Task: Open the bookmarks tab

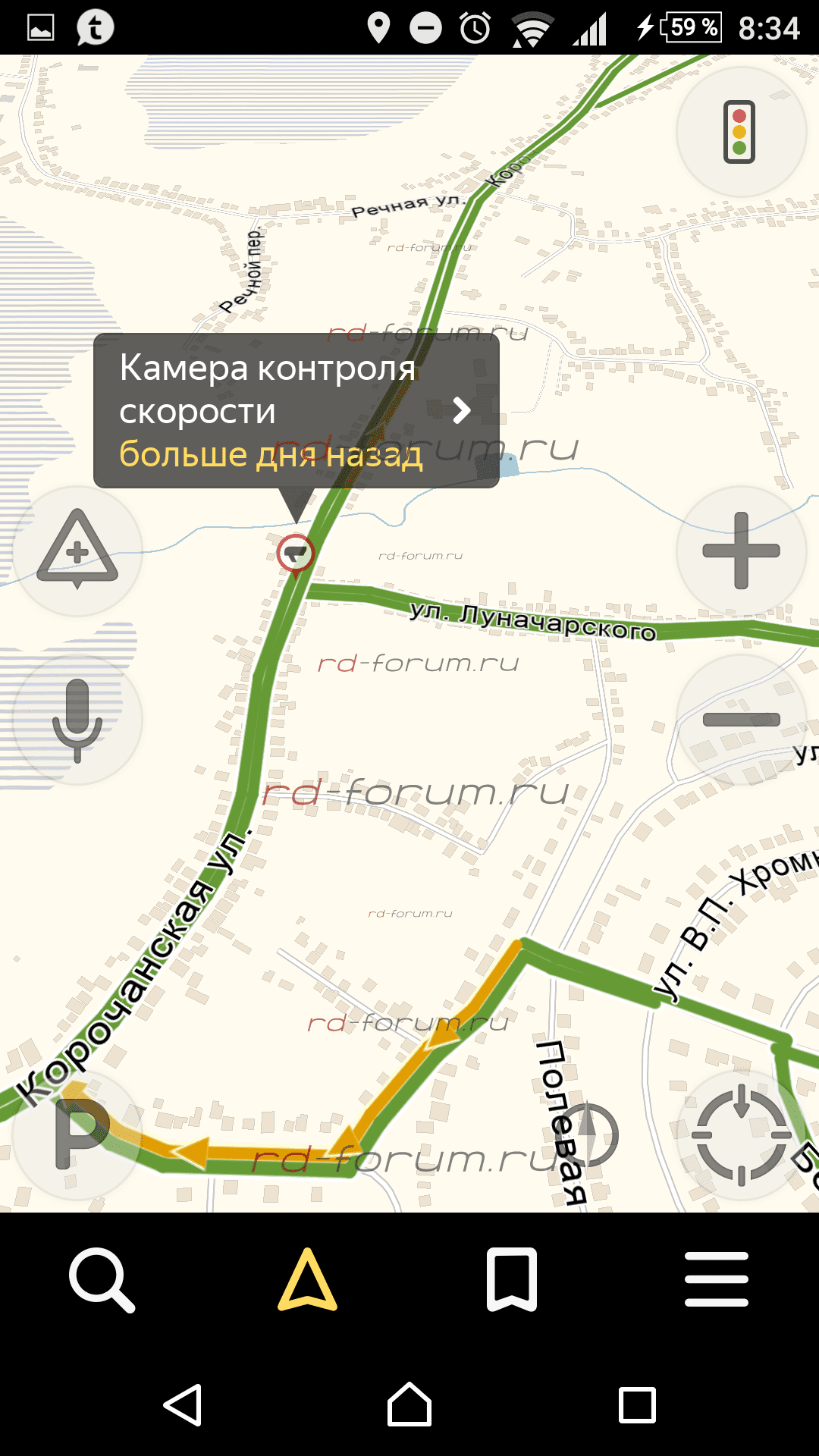Action: pyautogui.click(x=512, y=1280)
